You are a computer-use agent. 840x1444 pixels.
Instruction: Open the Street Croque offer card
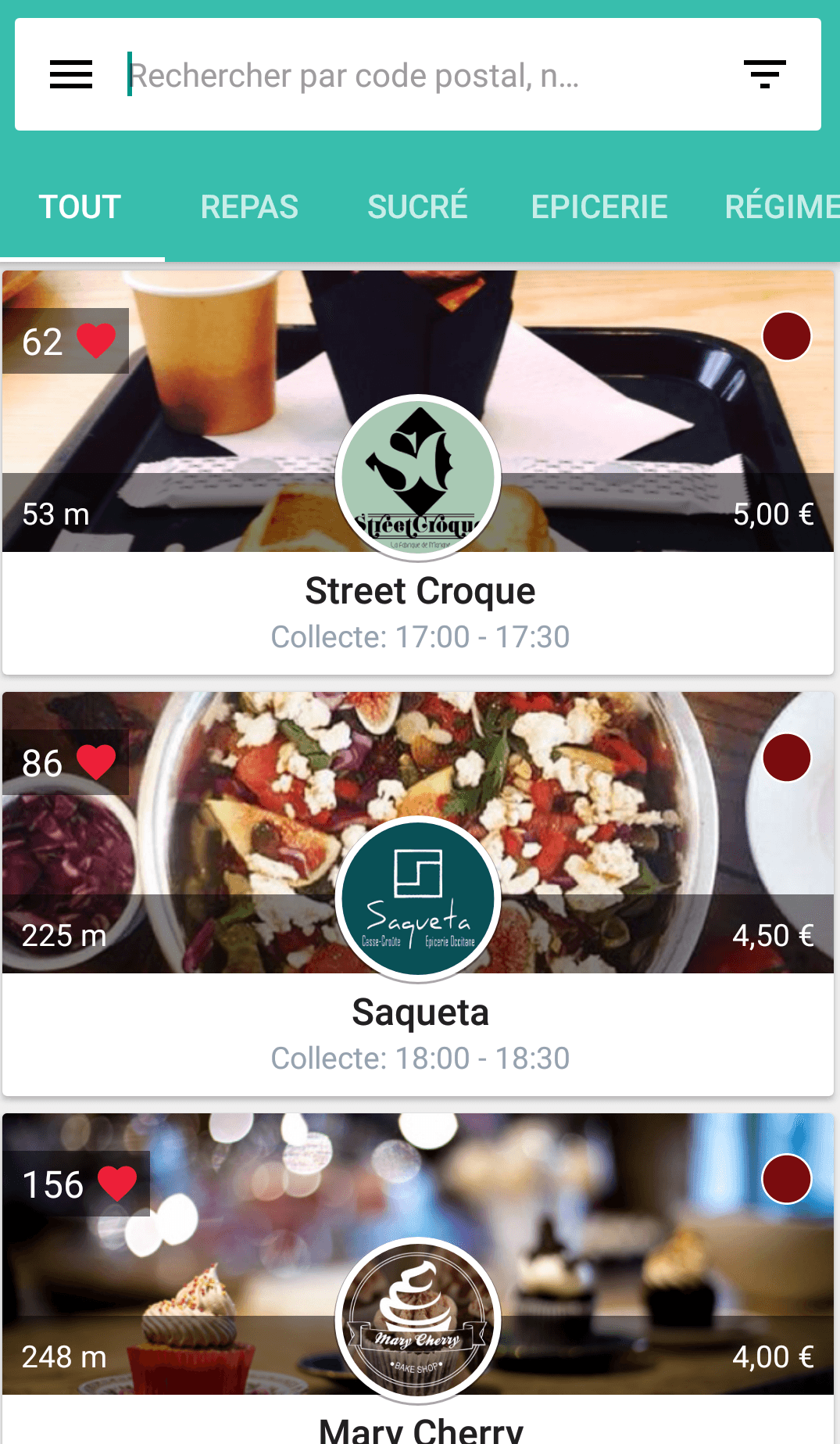tap(420, 591)
